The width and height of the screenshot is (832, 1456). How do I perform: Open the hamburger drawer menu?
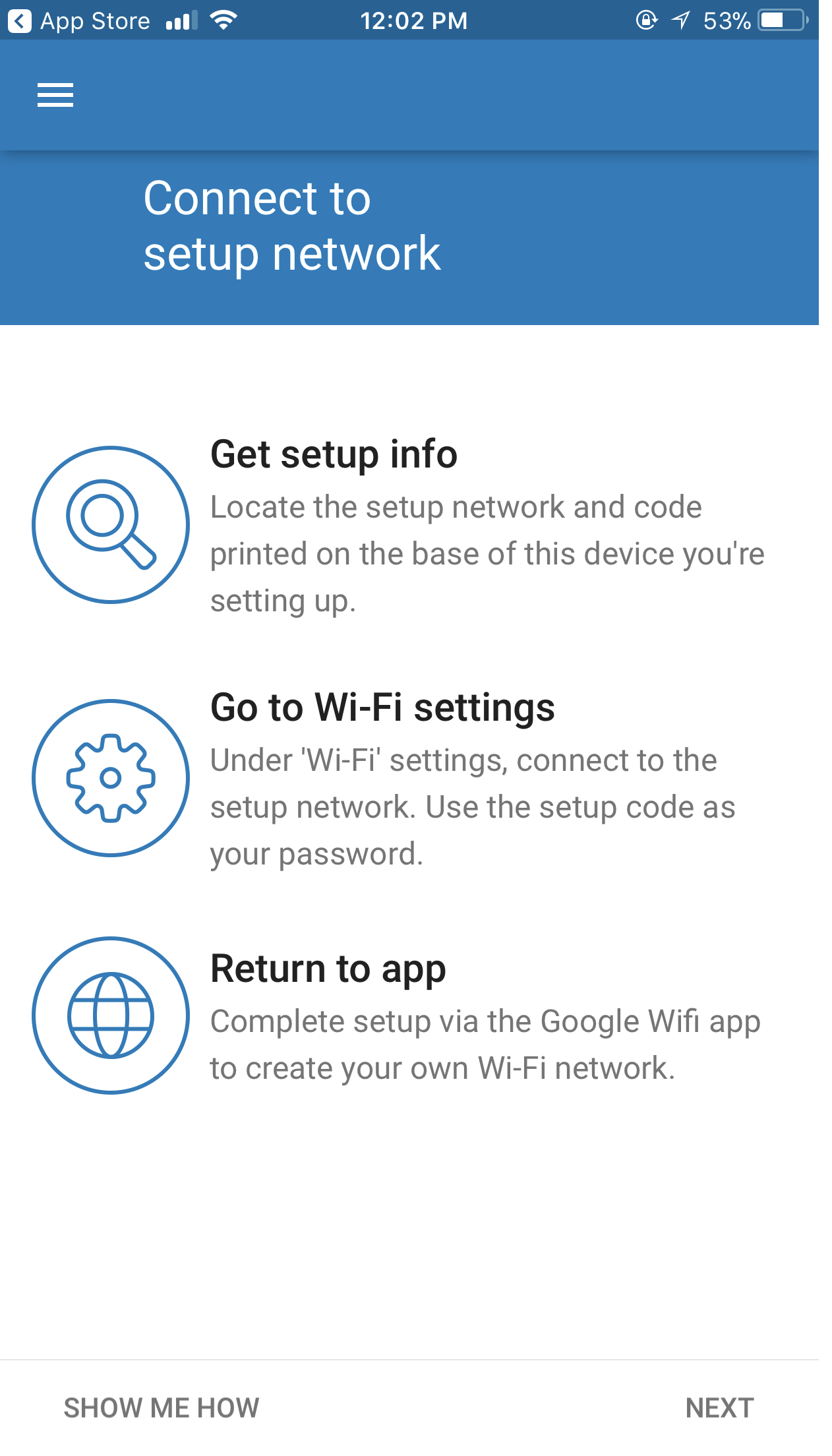pyautogui.click(x=55, y=95)
